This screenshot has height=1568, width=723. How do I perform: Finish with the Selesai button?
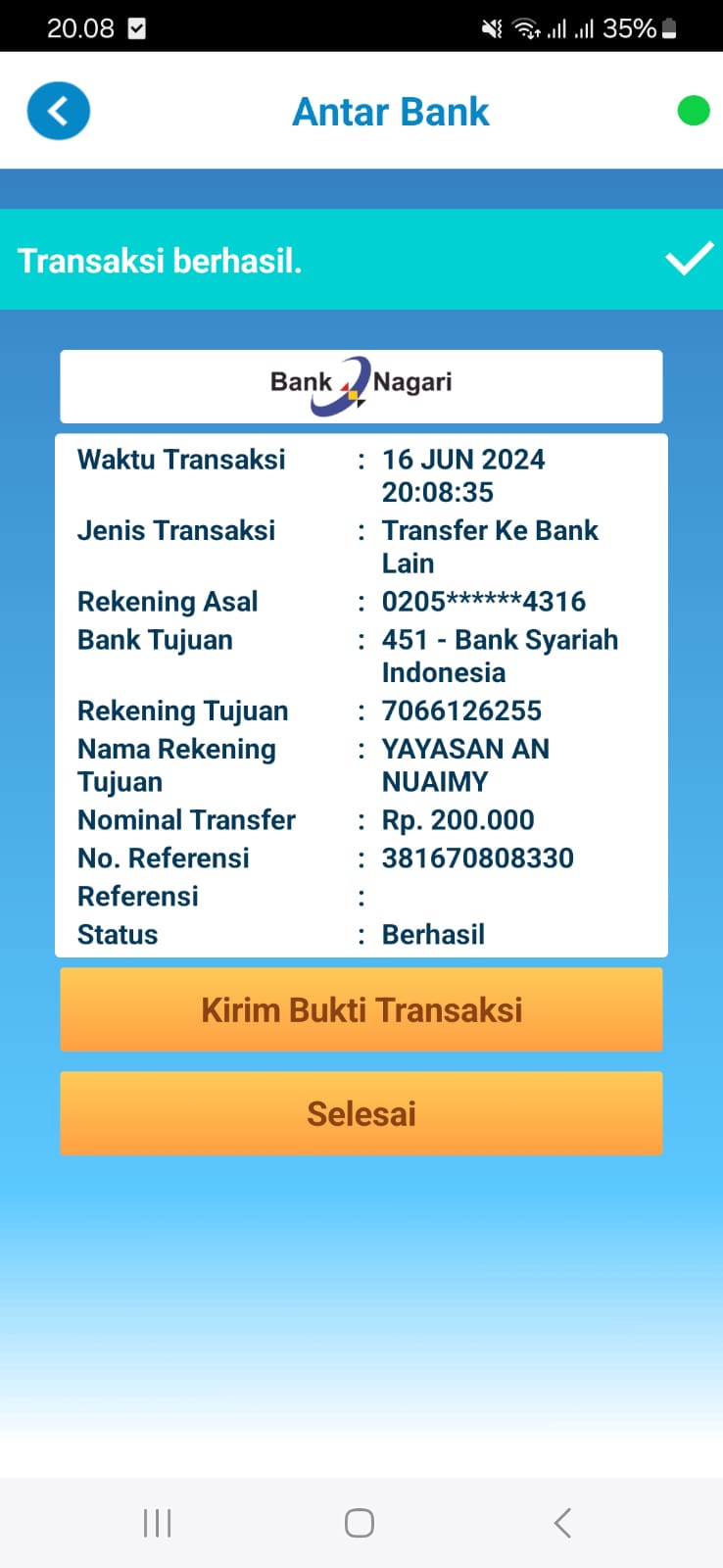coord(361,1113)
